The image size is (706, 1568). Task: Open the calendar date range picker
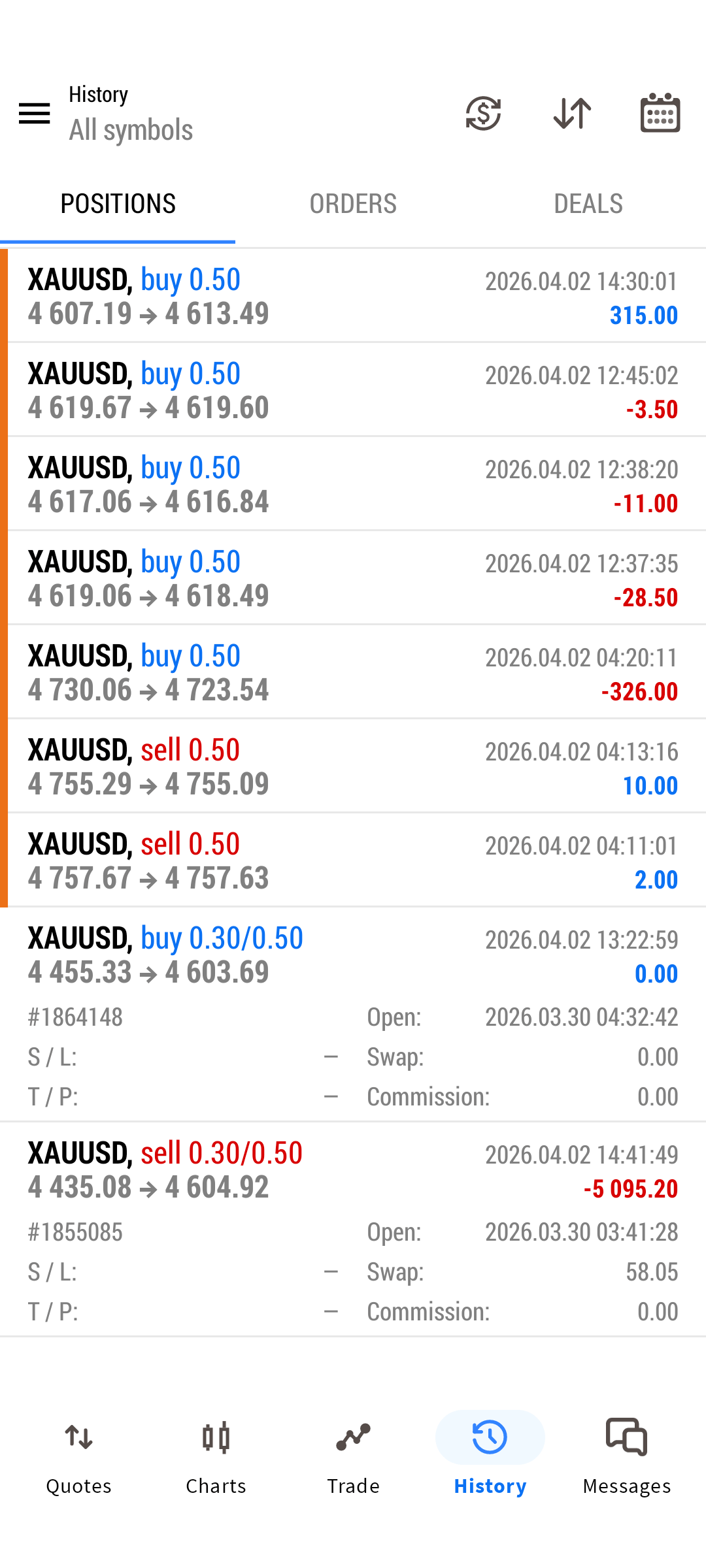point(660,114)
